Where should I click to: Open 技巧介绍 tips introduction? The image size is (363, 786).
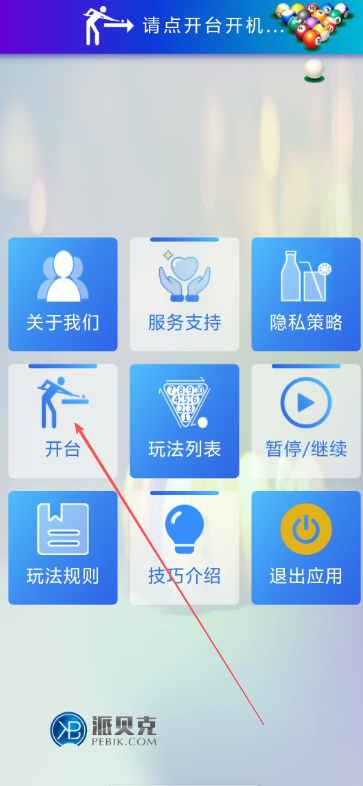(x=185, y=548)
